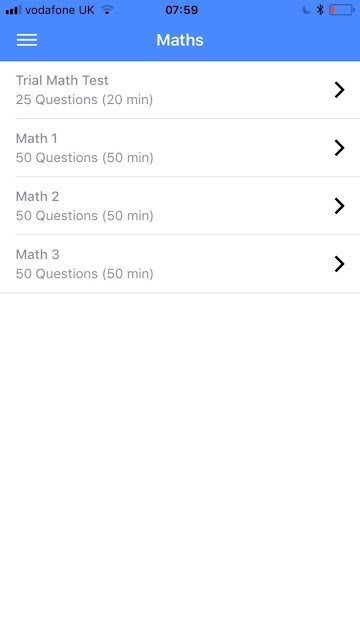The image size is (360, 640).
Task: Open the hamburger menu drawer
Action: coord(27,40)
